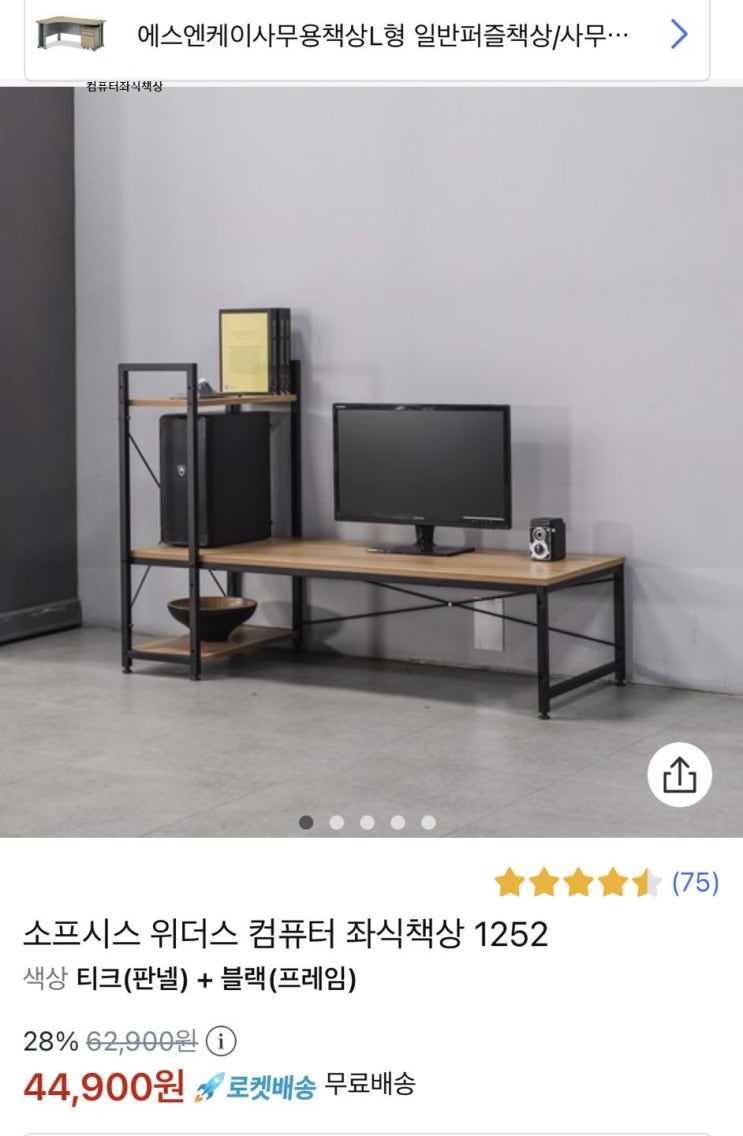Jump to the second product image dot
Image resolution: width=743 pixels, height=1136 pixels.
(x=337, y=822)
